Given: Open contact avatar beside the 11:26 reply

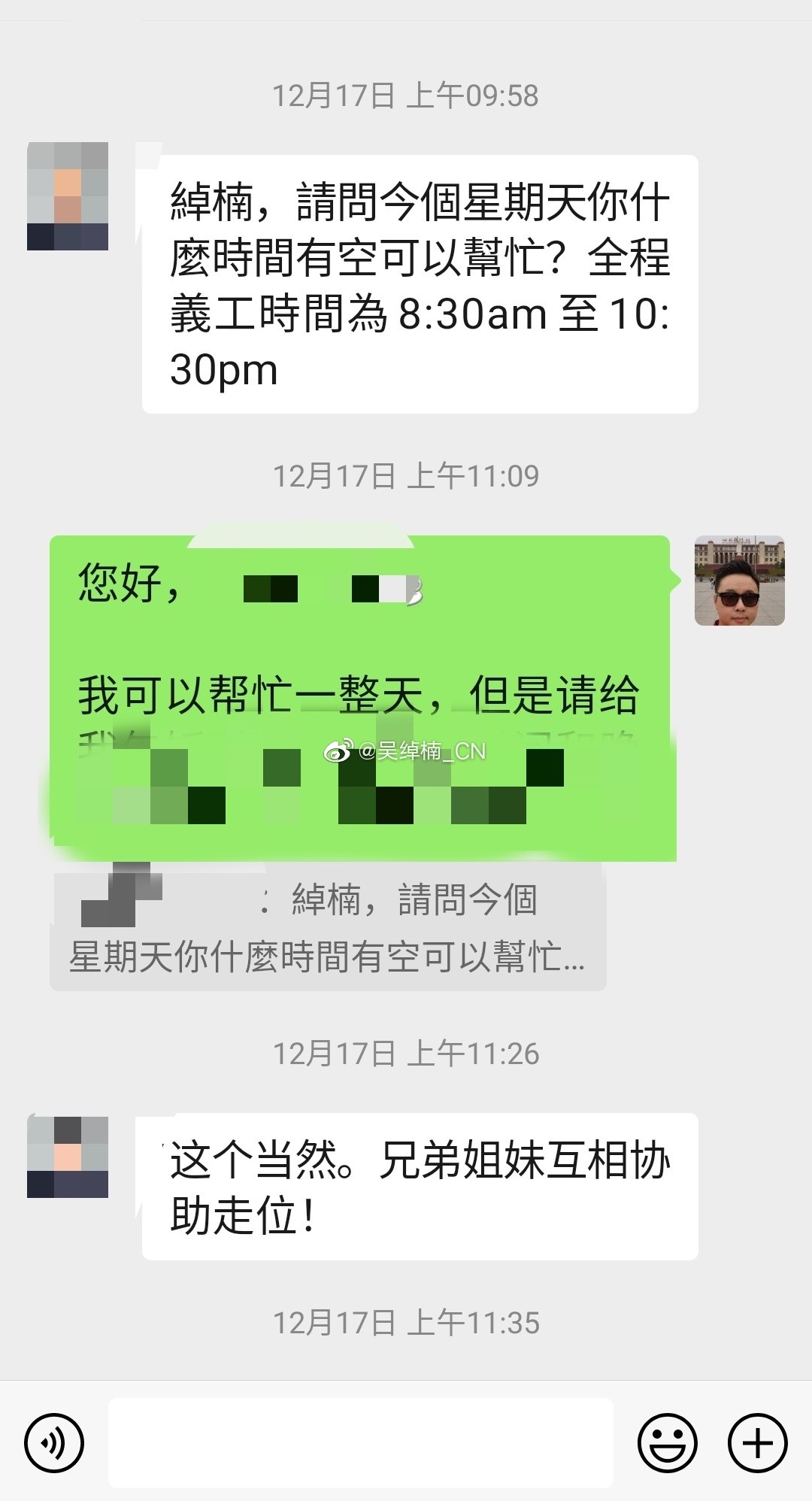Looking at the screenshot, I should [68, 1157].
